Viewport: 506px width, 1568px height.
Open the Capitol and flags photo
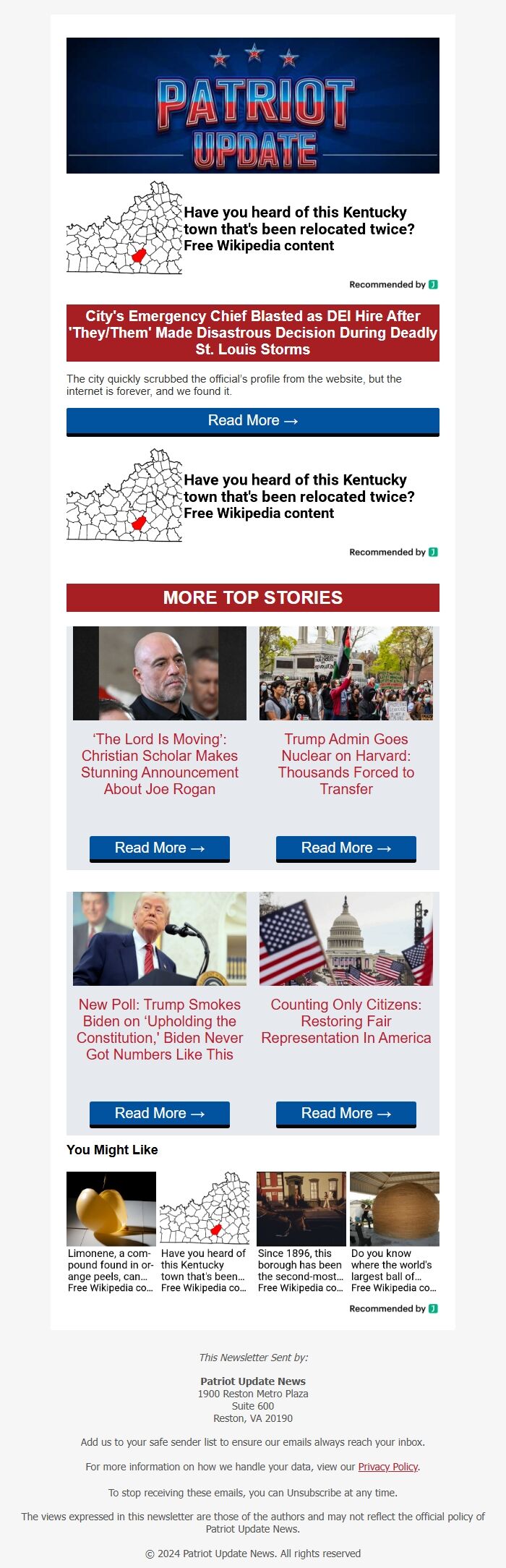click(x=346, y=938)
